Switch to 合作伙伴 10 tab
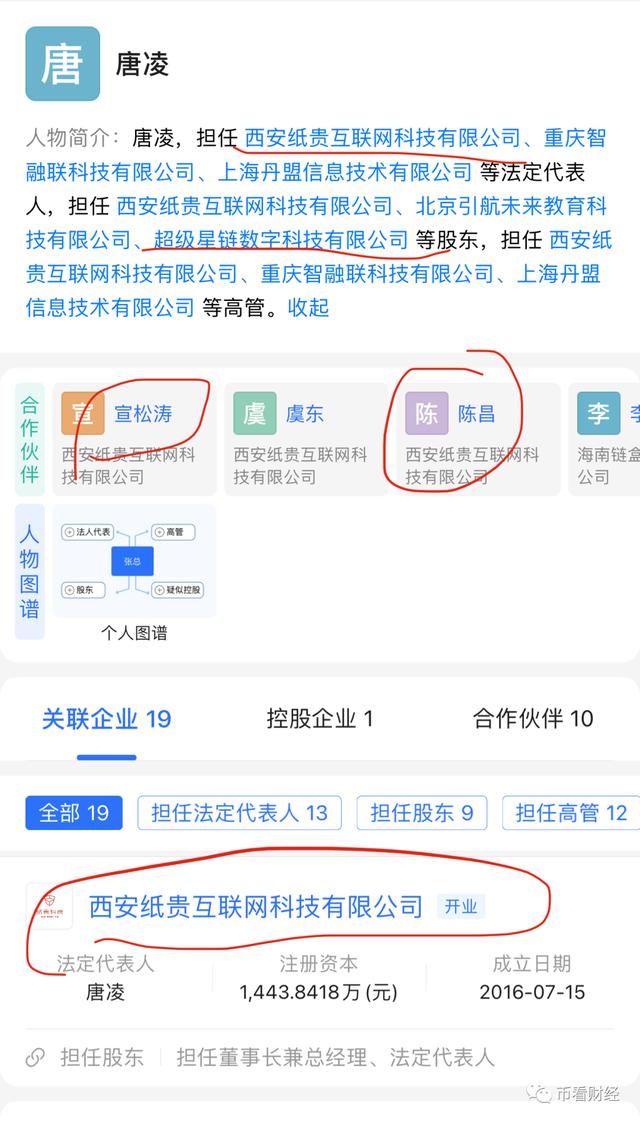The image size is (640, 1122). click(x=533, y=718)
